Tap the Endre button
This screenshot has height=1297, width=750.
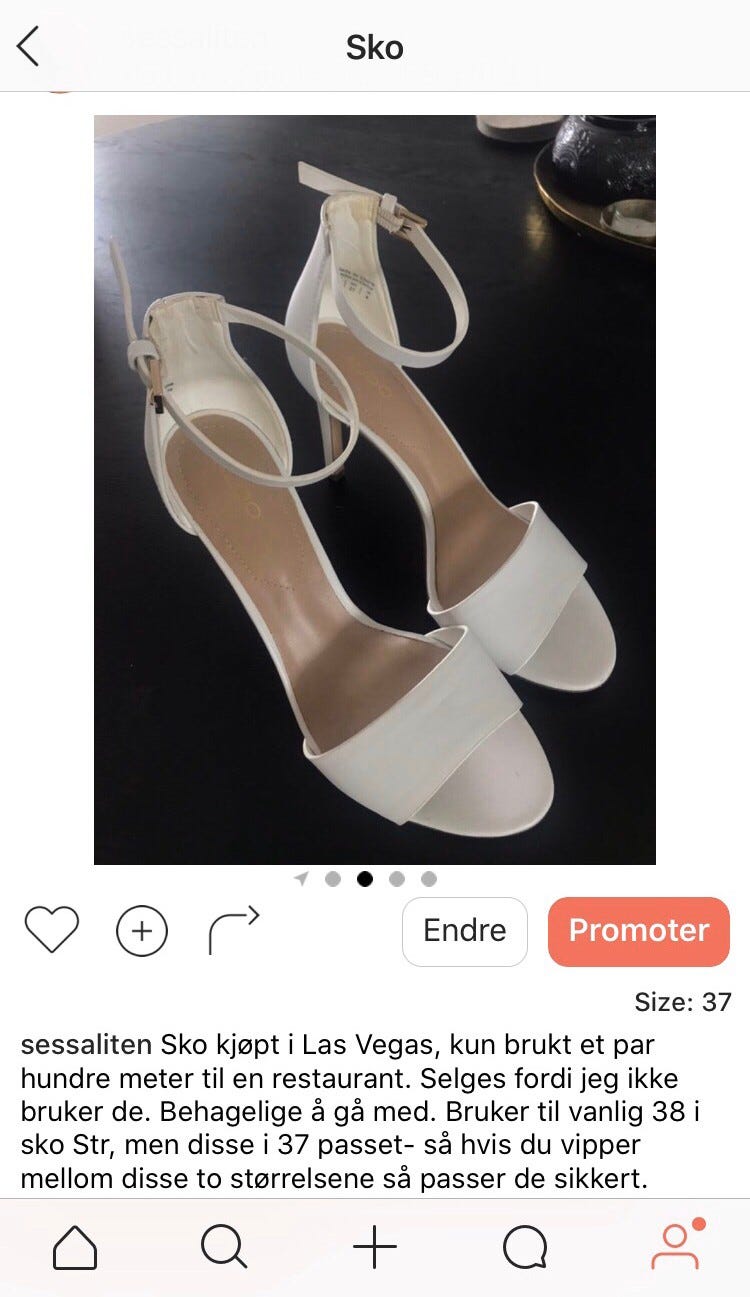pyautogui.click(x=465, y=931)
